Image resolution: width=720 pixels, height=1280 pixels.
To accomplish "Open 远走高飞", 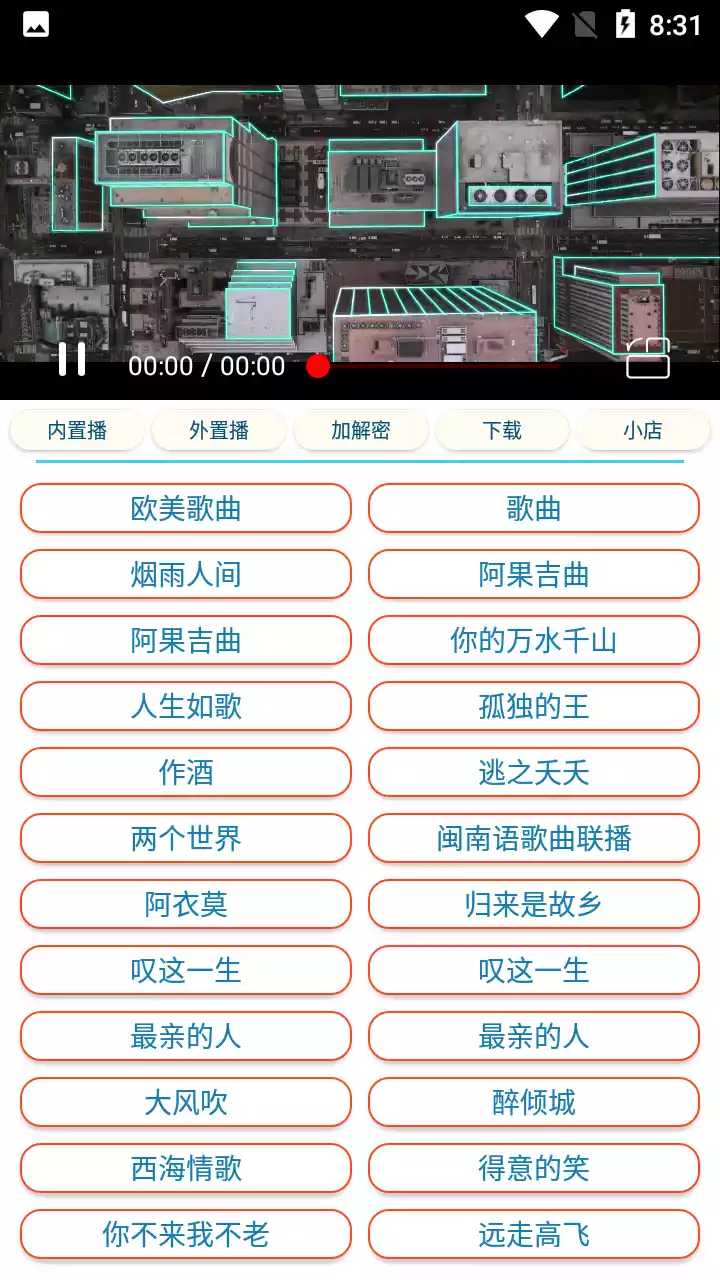I will point(534,1234).
